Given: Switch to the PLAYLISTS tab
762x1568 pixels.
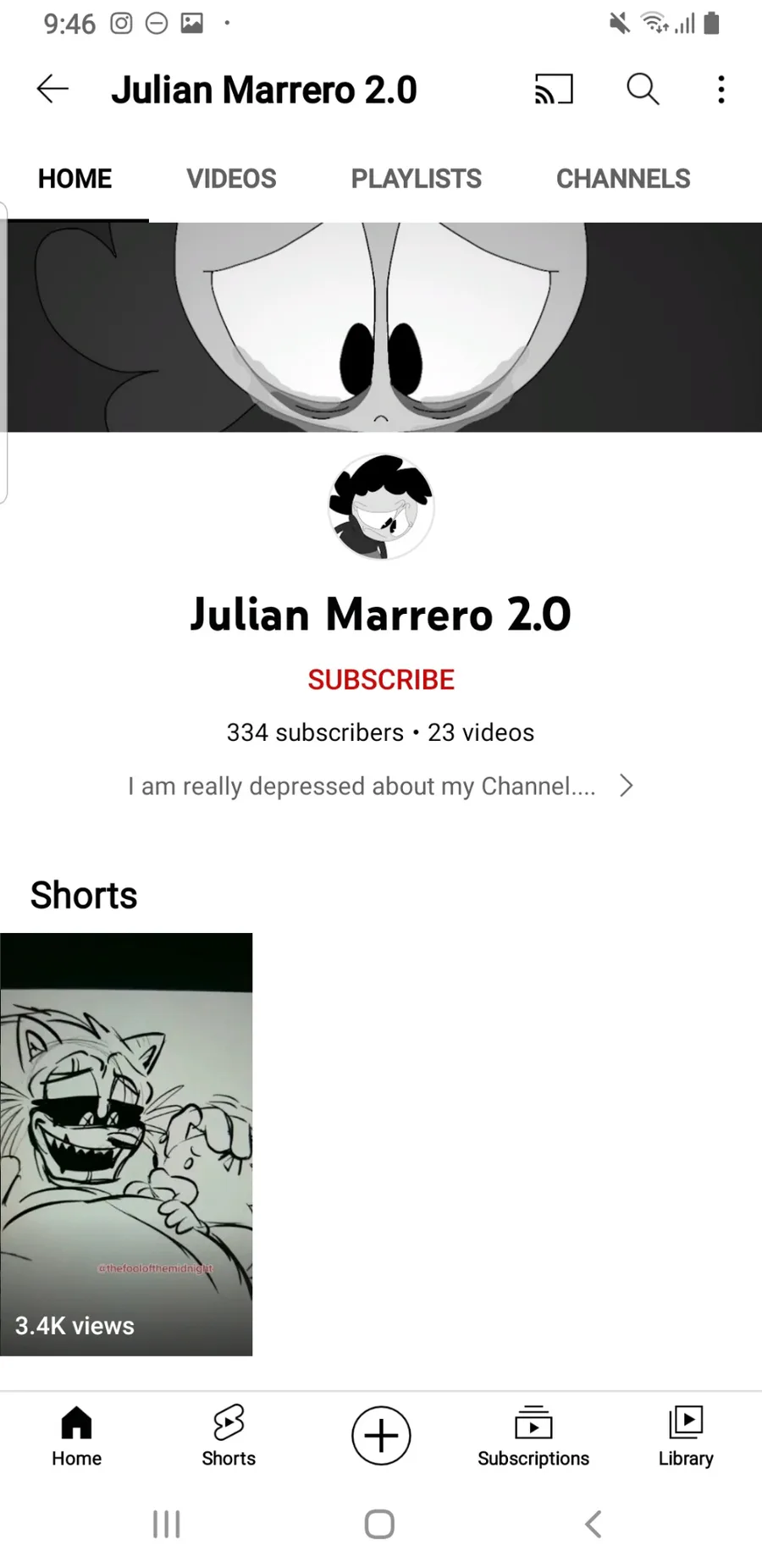Looking at the screenshot, I should [416, 179].
